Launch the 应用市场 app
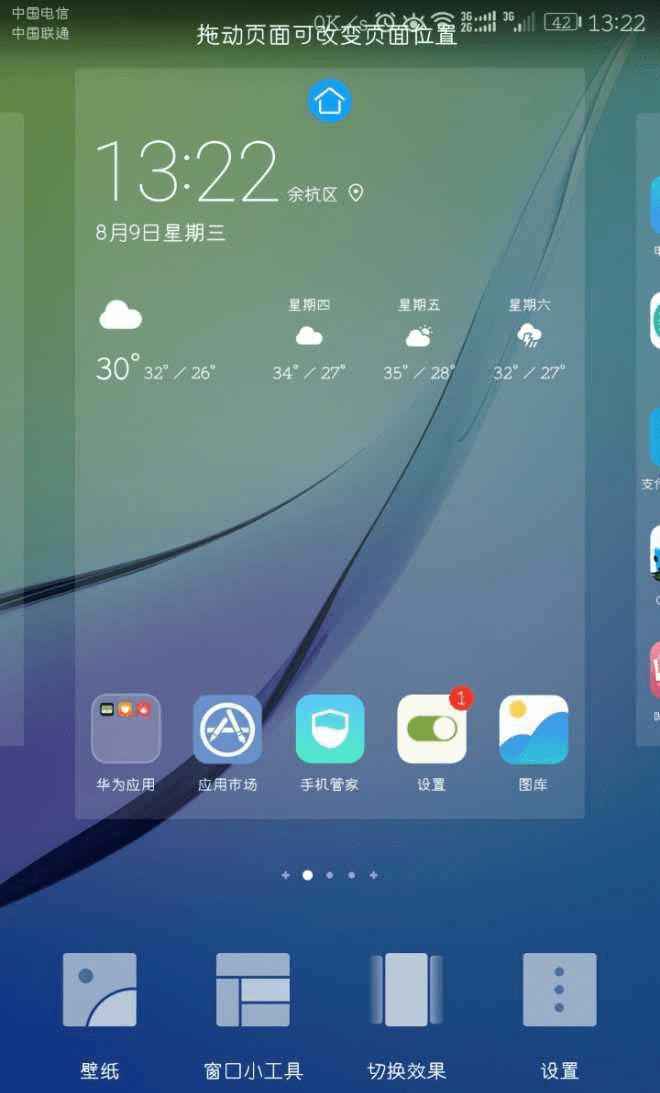Image resolution: width=660 pixels, height=1093 pixels. tap(228, 730)
